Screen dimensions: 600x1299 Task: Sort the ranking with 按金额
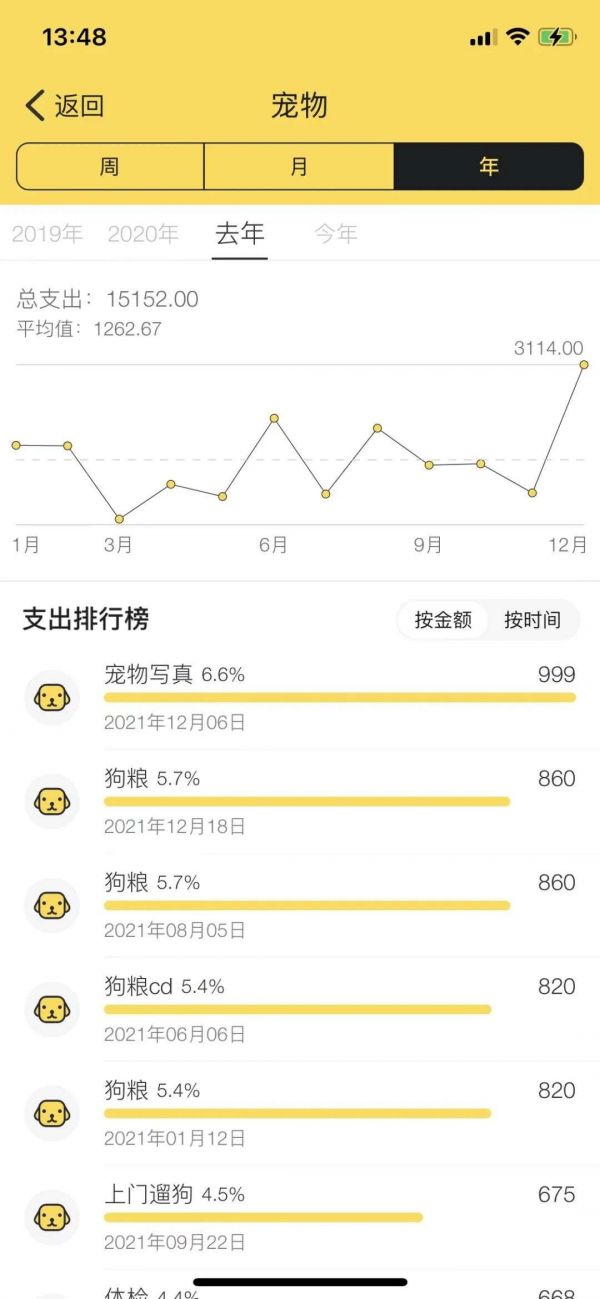443,620
